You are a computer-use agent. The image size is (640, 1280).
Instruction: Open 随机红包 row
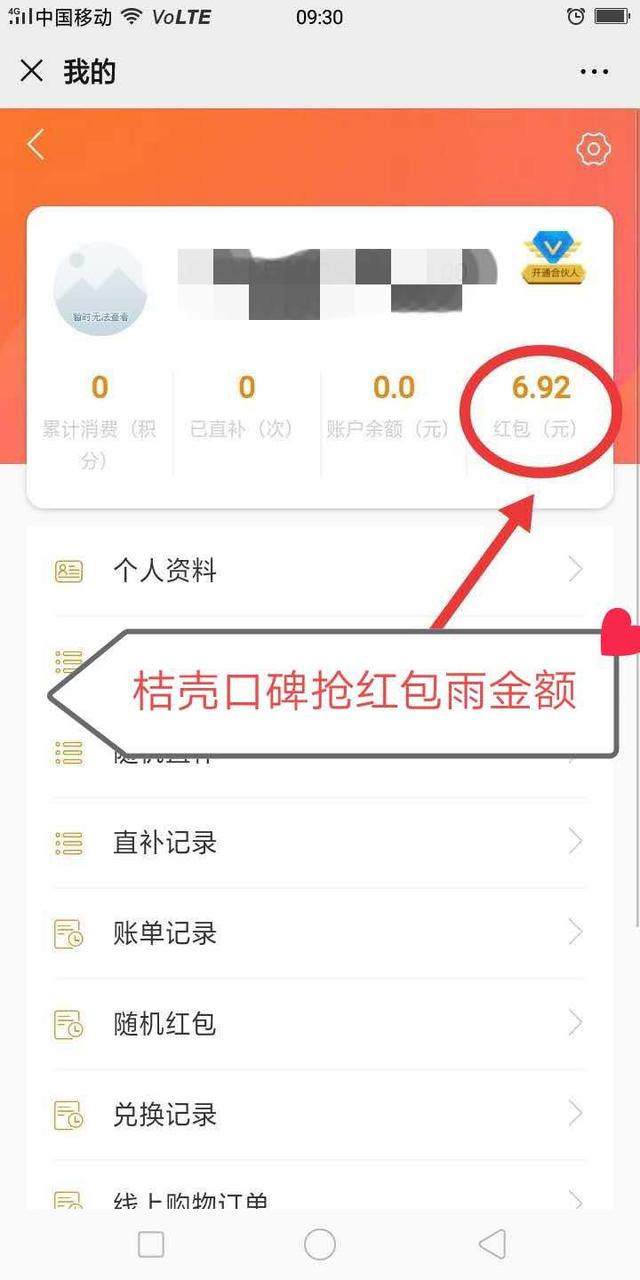[318, 1024]
